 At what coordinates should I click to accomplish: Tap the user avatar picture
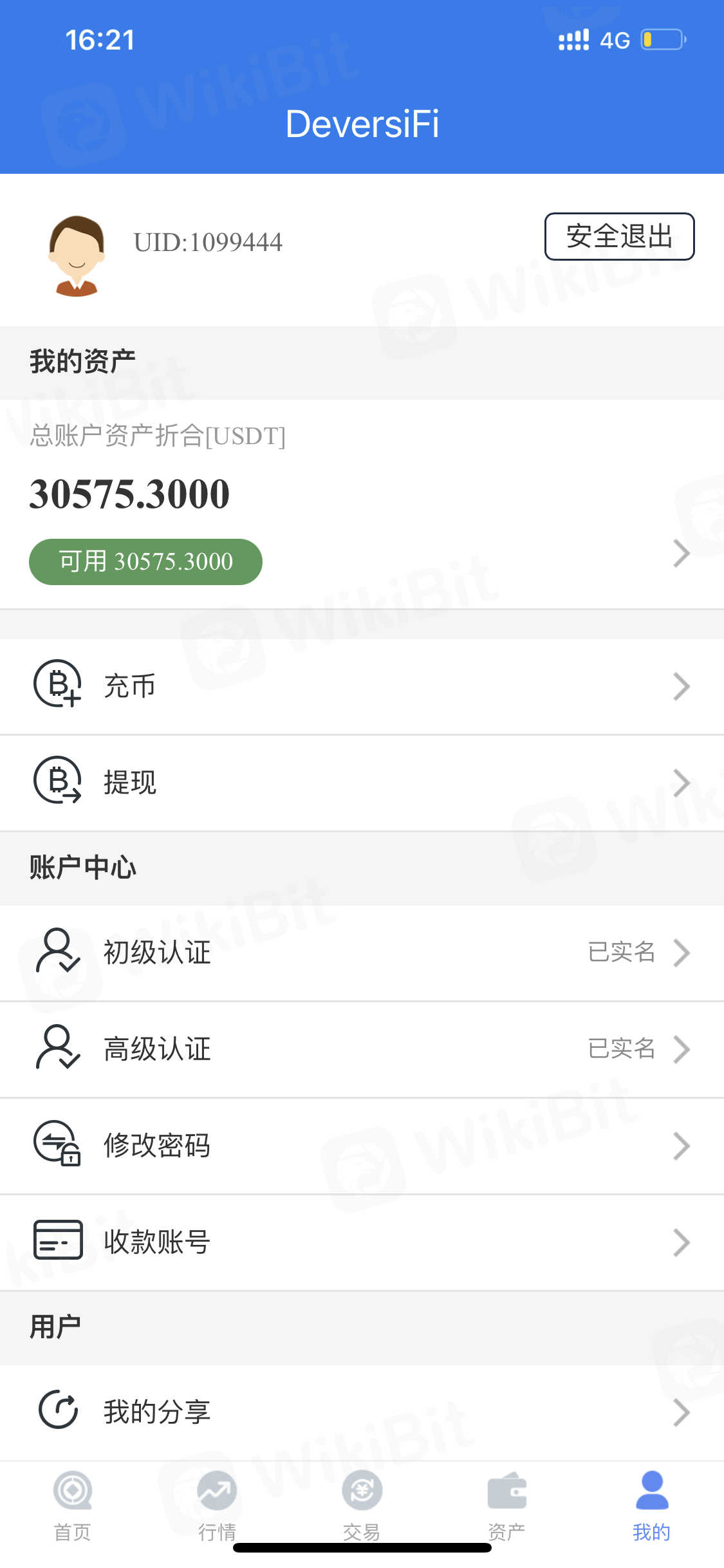[x=77, y=256]
